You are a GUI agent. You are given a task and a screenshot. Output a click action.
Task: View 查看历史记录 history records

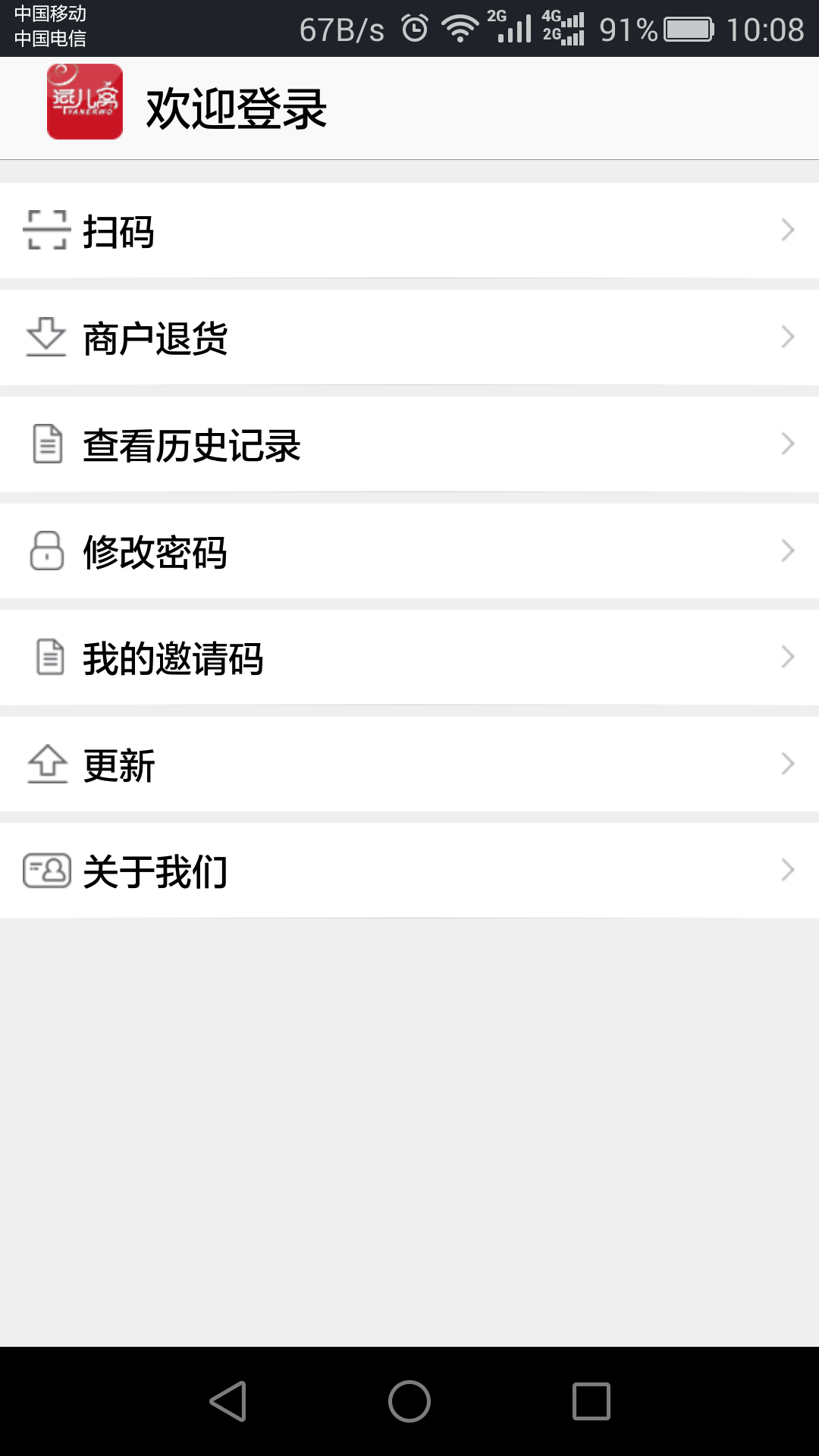pos(409,444)
